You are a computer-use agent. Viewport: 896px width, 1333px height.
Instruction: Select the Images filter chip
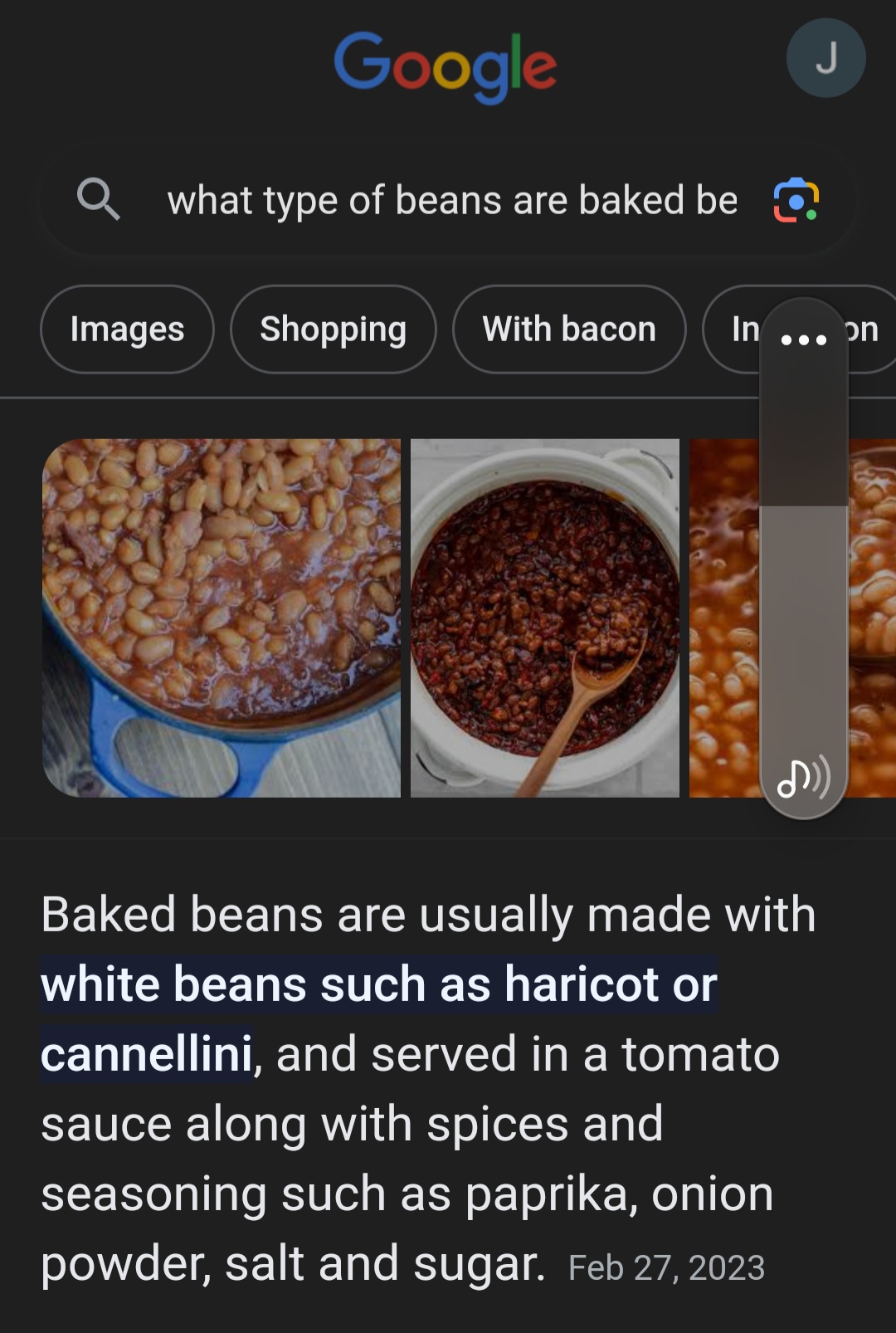pos(127,330)
